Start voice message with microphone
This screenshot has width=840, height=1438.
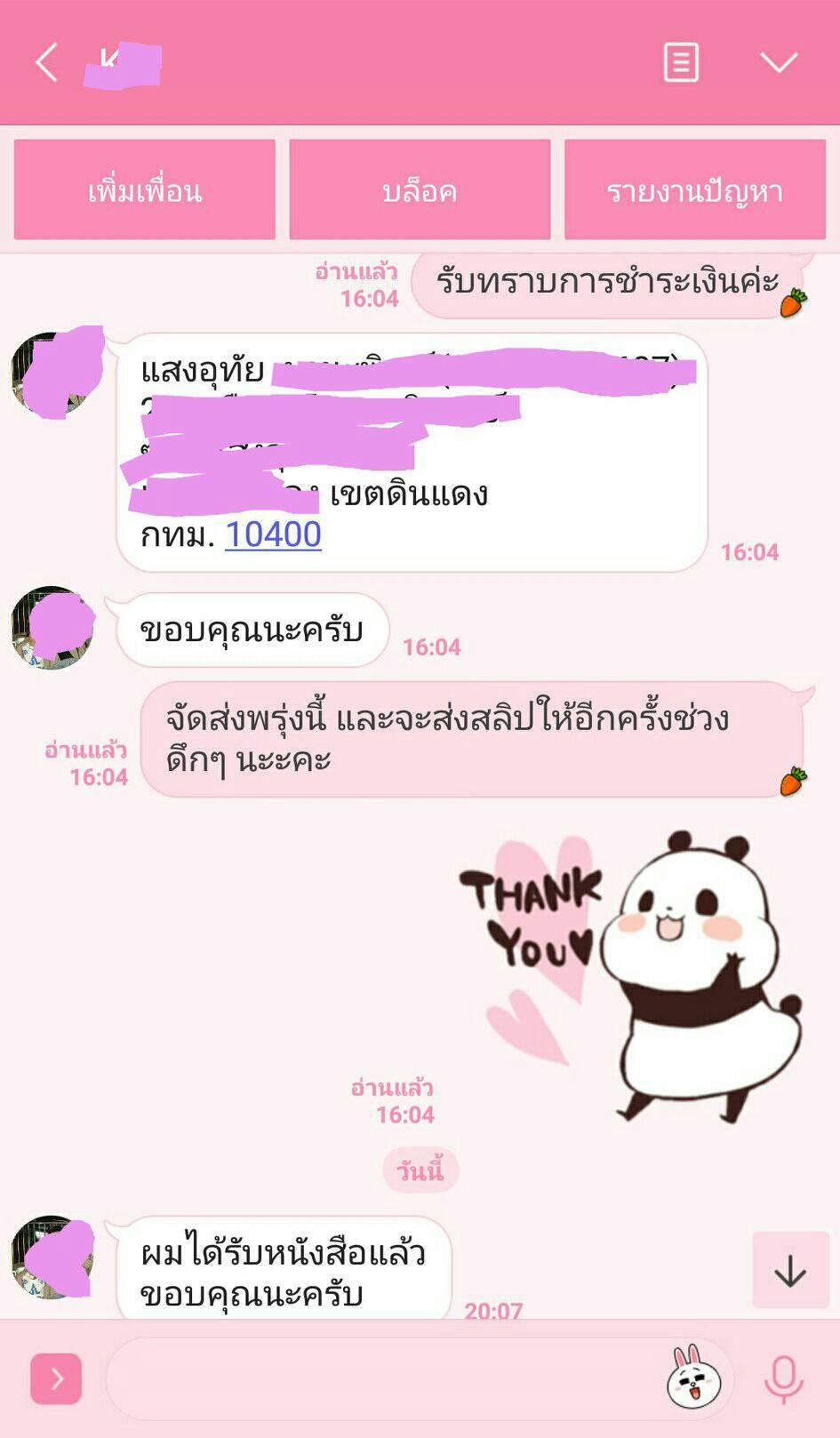pyautogui.click(x=783, y=1378)
